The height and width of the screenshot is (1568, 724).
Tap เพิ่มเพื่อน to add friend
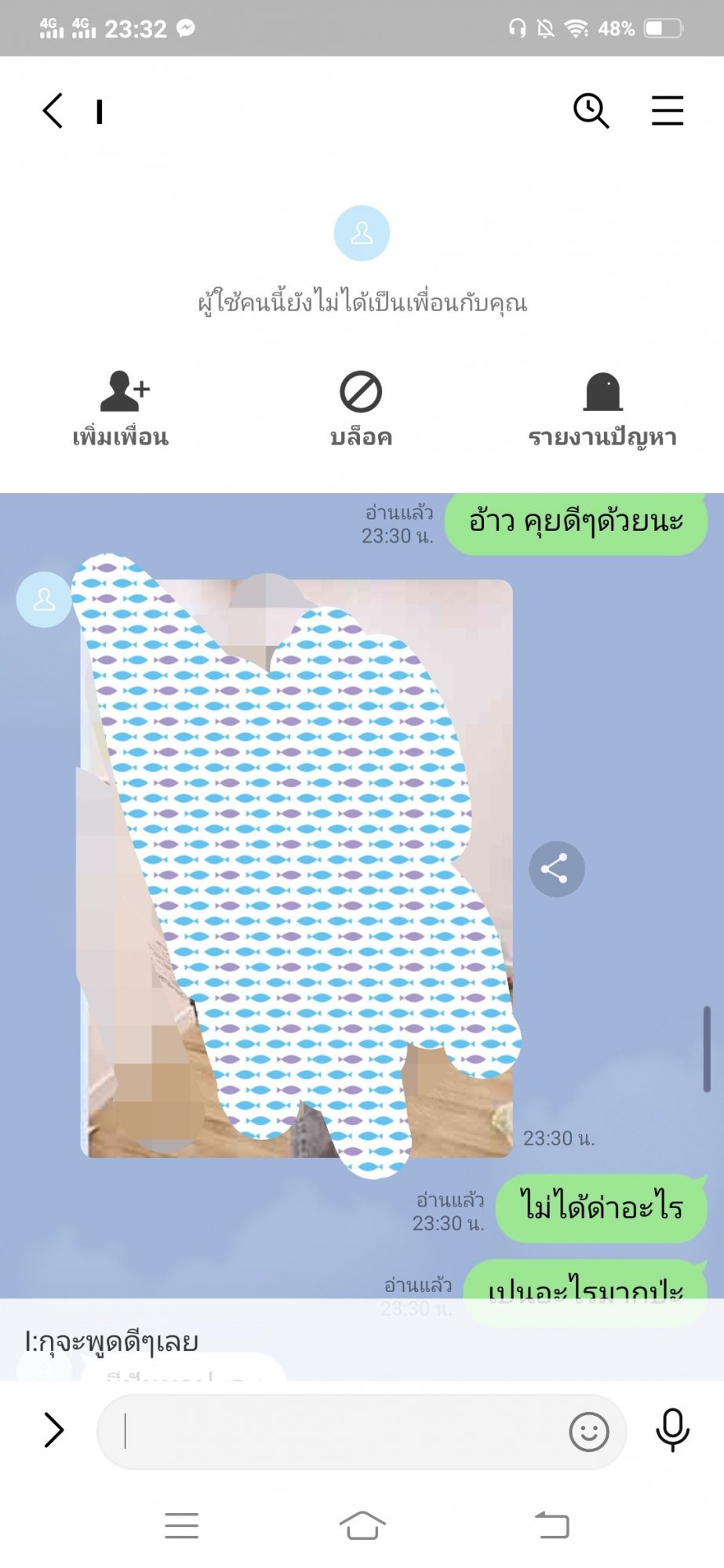(121, 408)
